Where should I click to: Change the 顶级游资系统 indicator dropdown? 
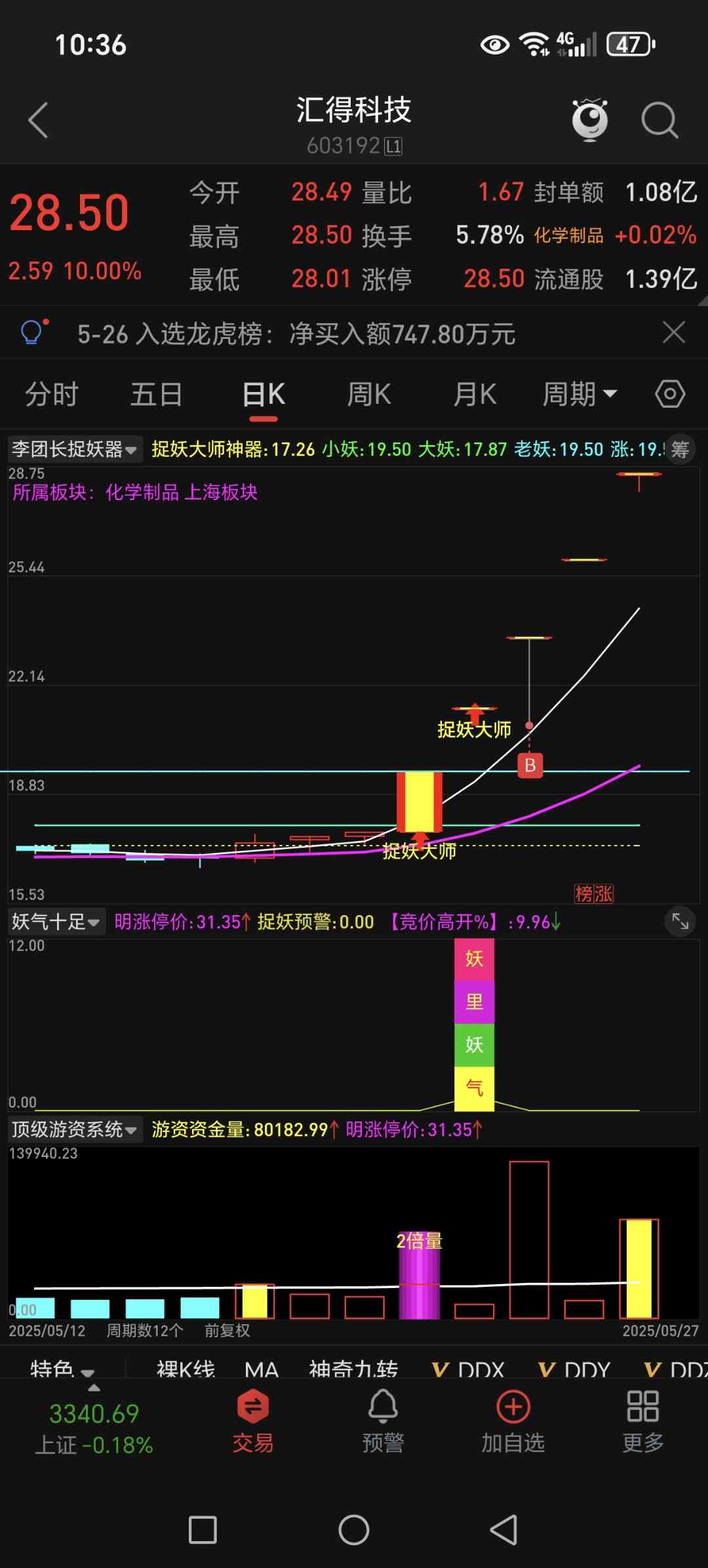coord(74,1129)
